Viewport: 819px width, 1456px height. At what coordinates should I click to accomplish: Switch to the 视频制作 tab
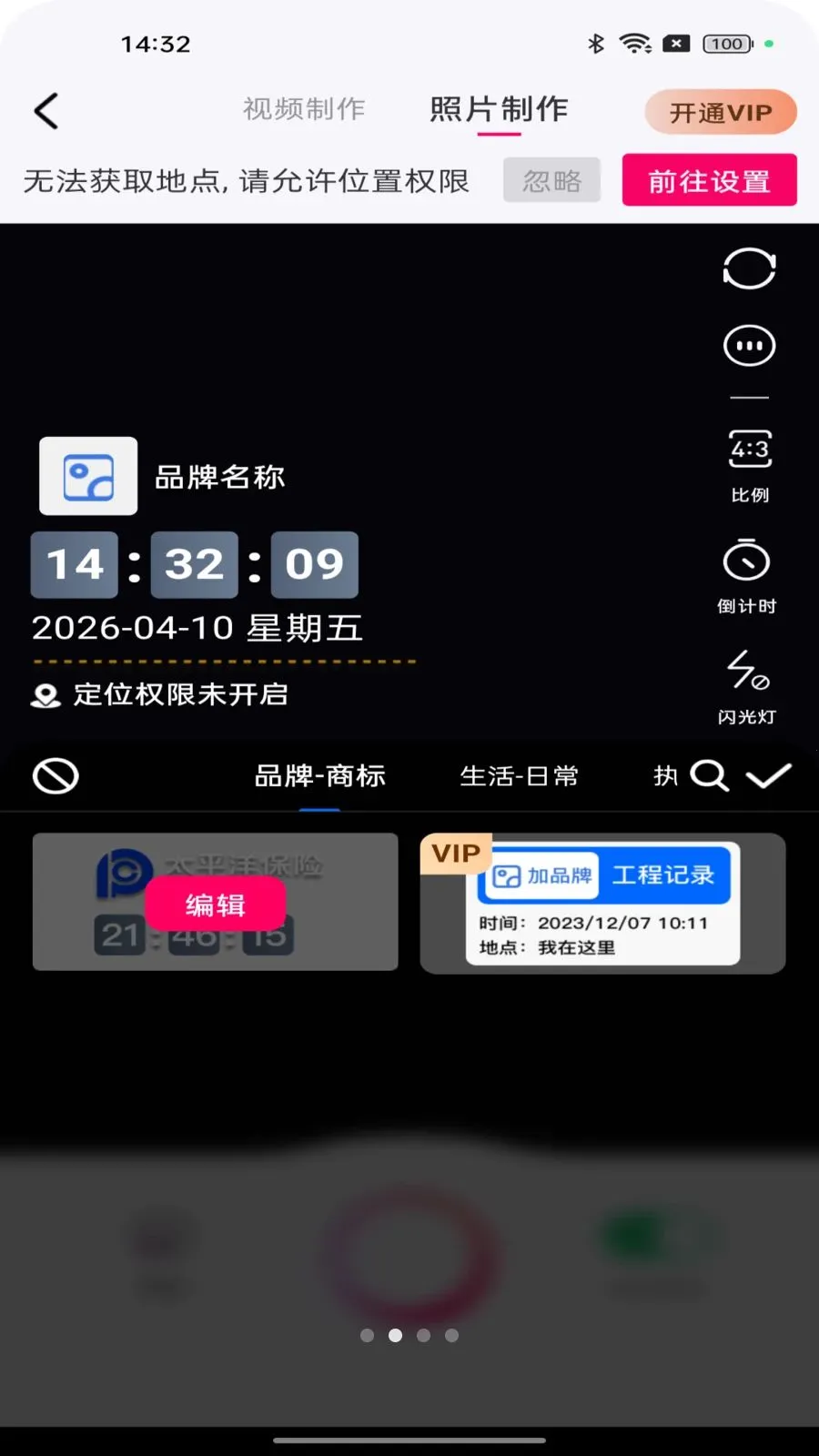pyautogui.click(x=304, y=109)
